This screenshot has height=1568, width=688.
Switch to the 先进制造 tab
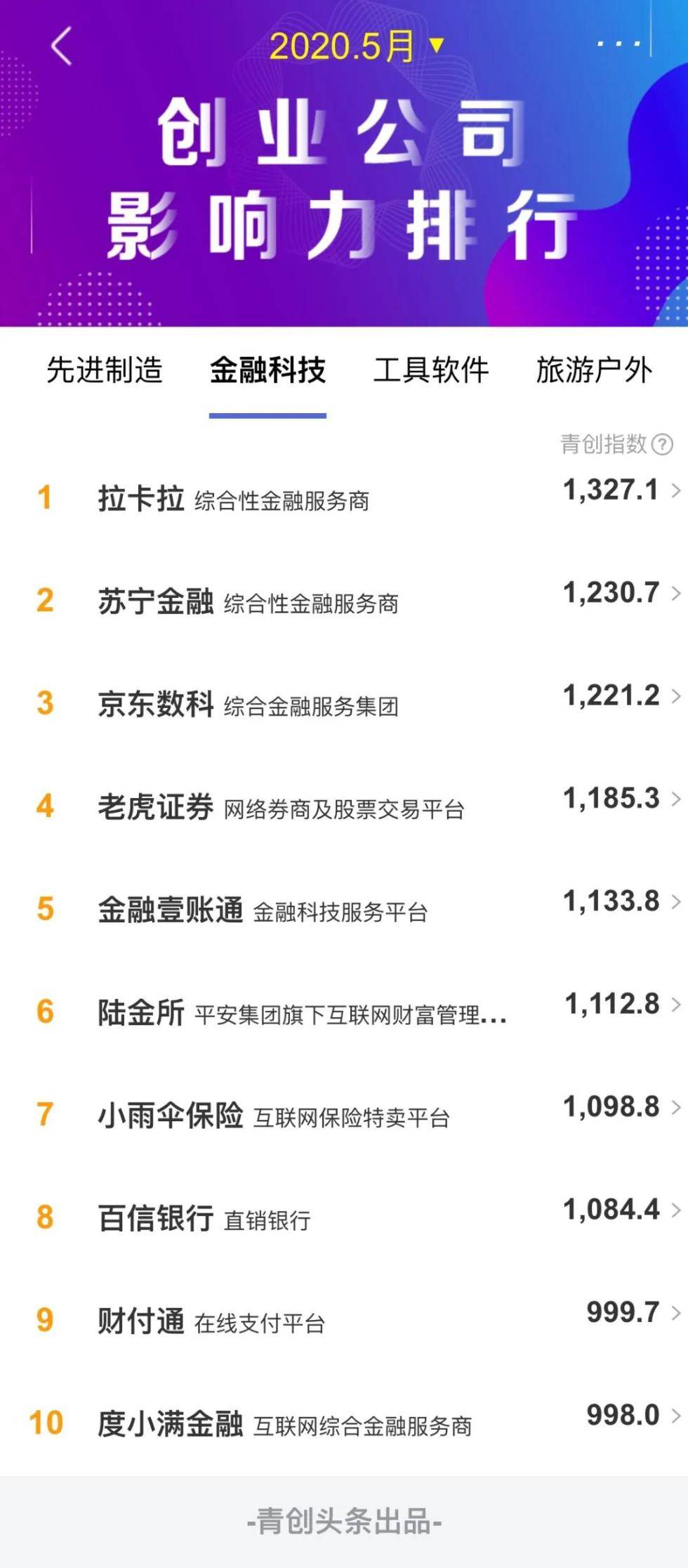click(105, 370)
